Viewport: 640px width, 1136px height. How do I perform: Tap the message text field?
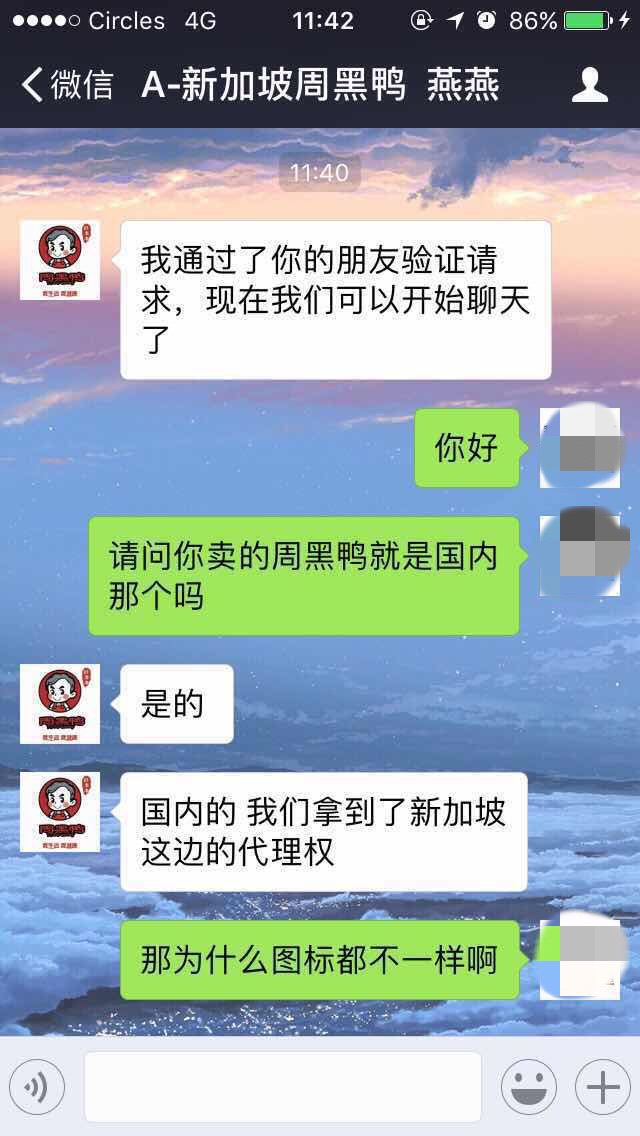coord(283,1086)
